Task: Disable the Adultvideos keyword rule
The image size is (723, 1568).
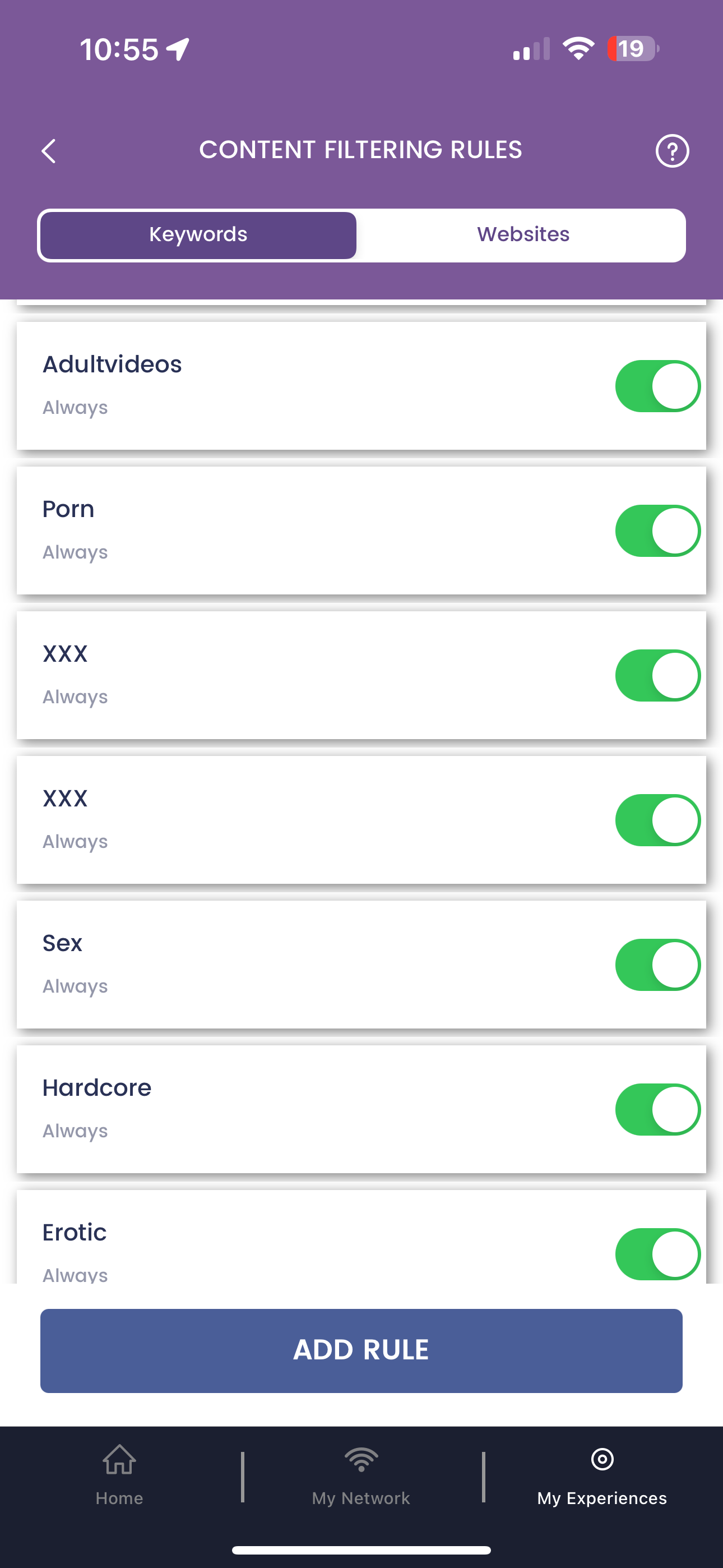Action: tap(657, 386)
